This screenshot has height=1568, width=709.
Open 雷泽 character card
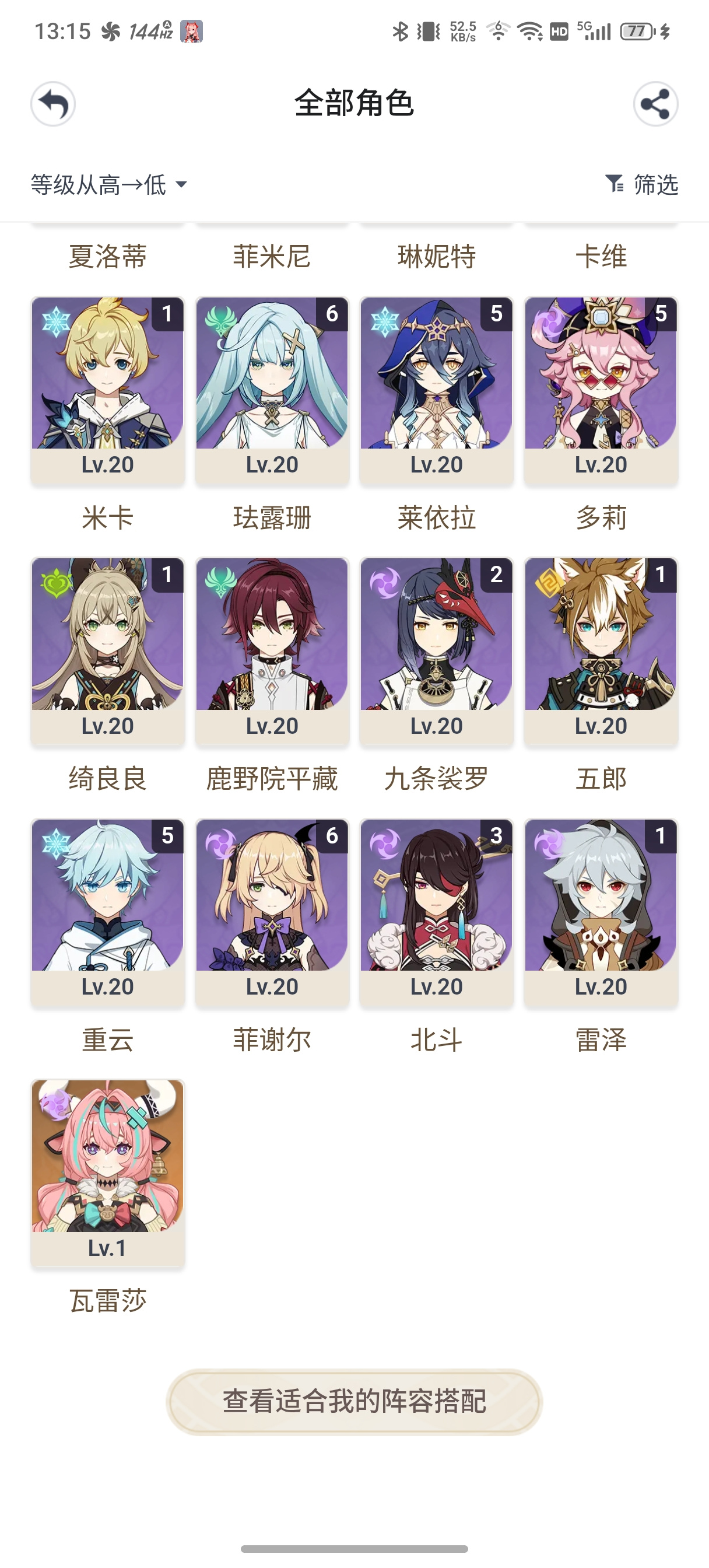point(601,913)
